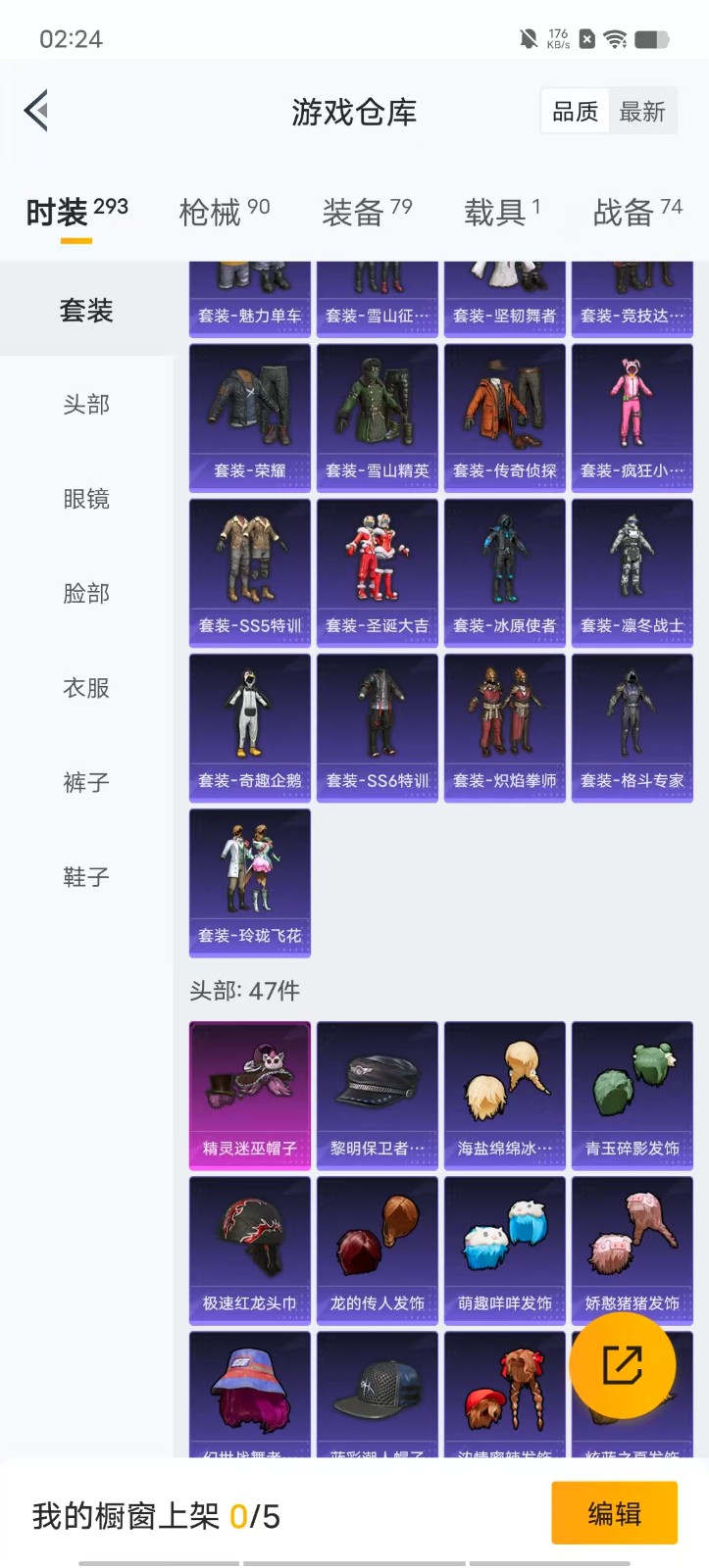This screenshot has height=1568, width=709.
Task: Tap the floating share button
Action: click(x=622, y=1365)
